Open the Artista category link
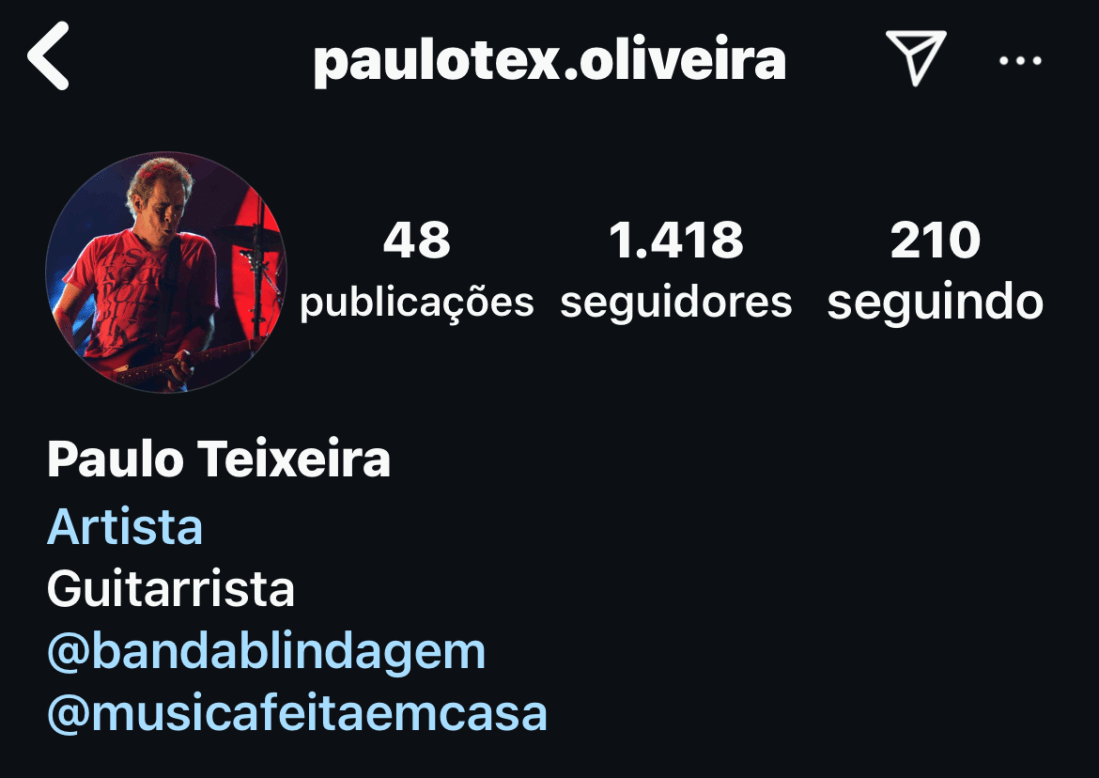1099x778 pixels. [125, 527]
